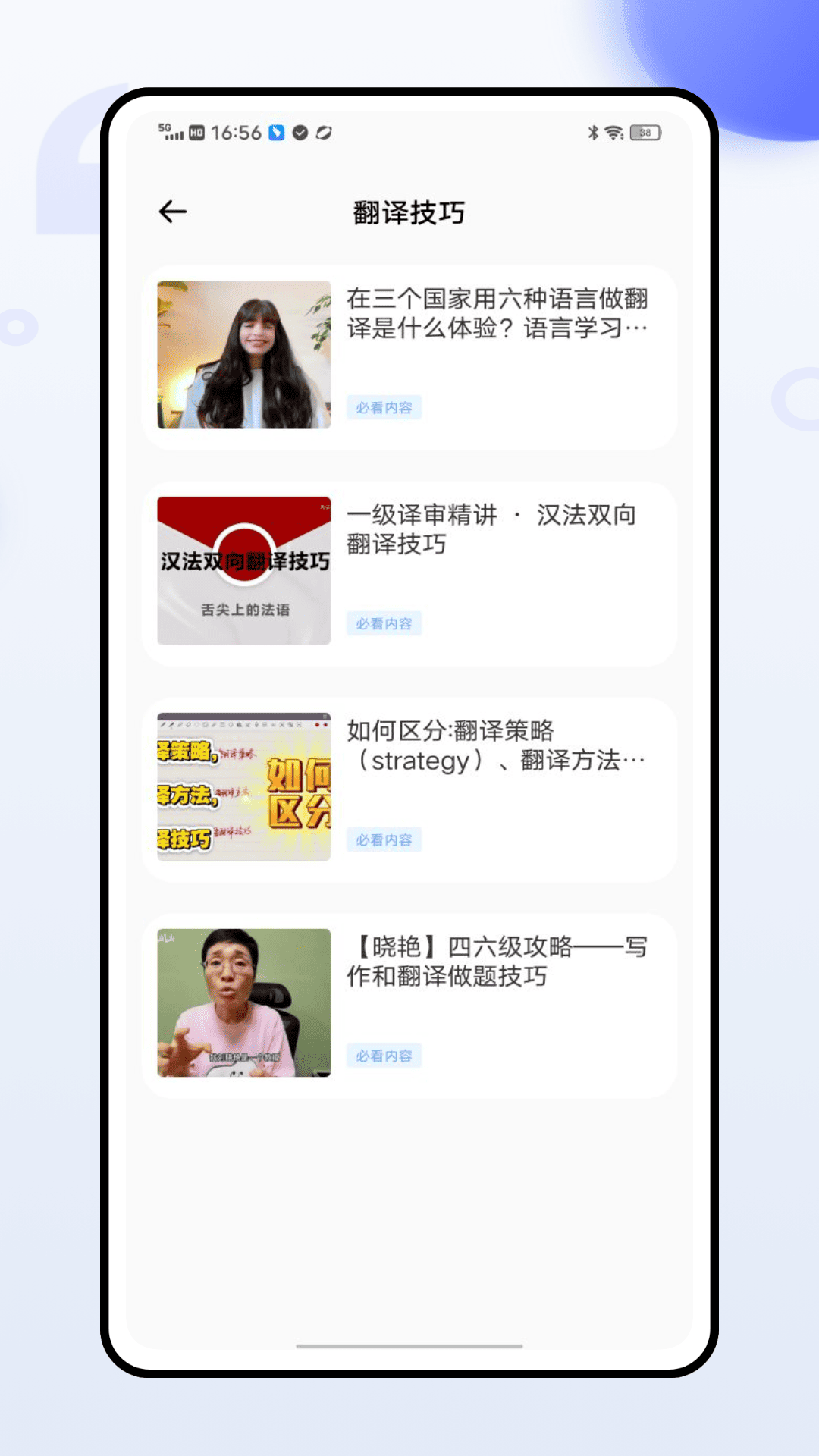Tap the HD indicator in status bar
This screenshot has height=1456, width=819.
tap(196, 132)
